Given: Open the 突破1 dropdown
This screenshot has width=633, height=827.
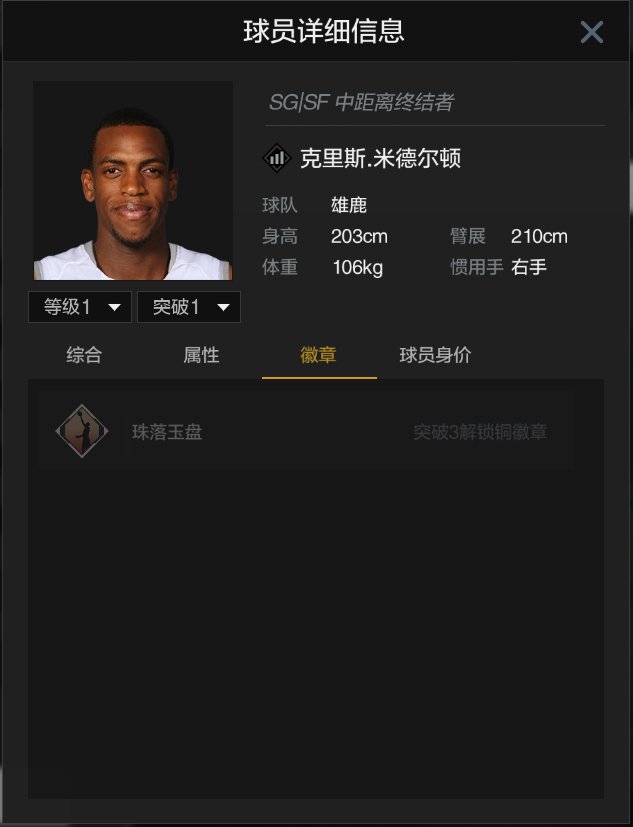Looking at the screenshot, I should 188,307.
